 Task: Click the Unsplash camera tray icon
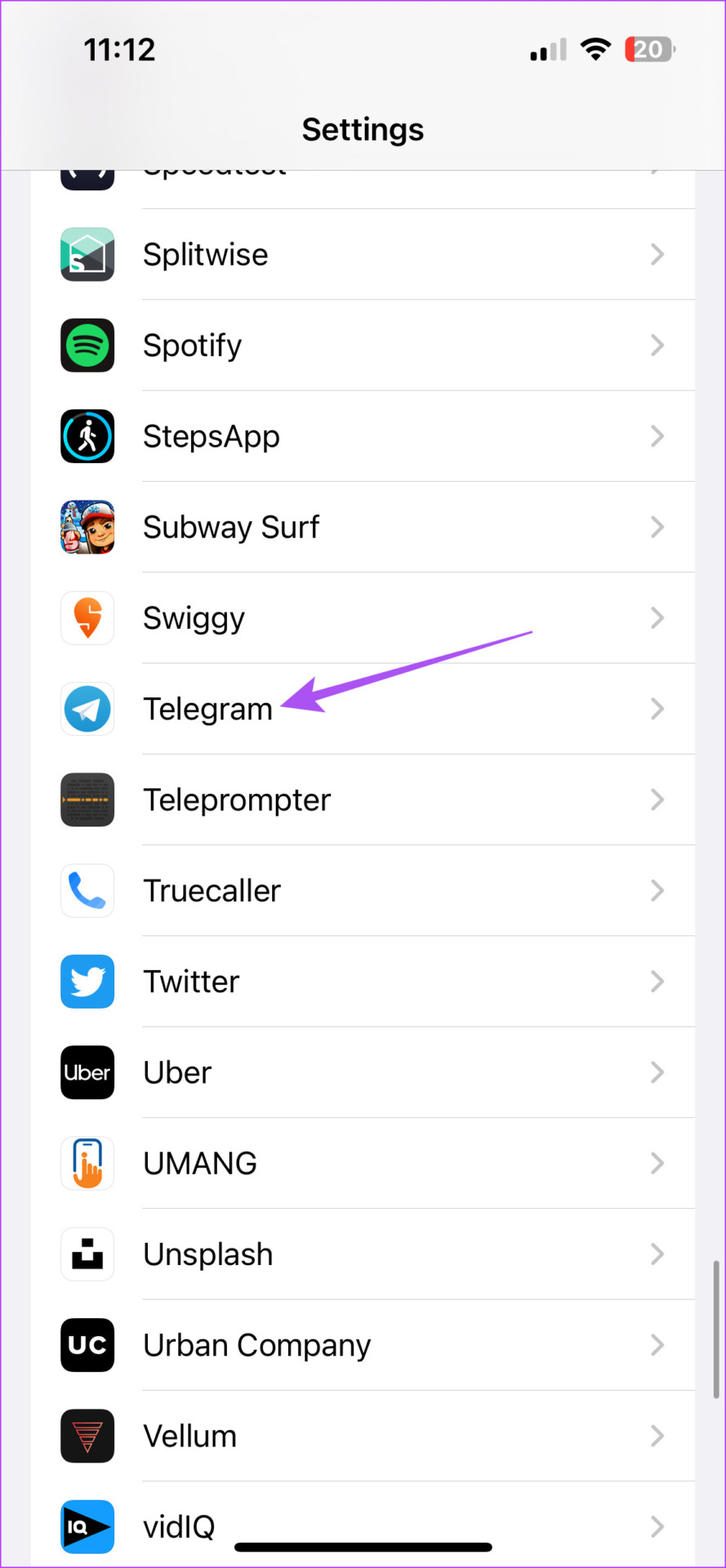[87, 1254]
